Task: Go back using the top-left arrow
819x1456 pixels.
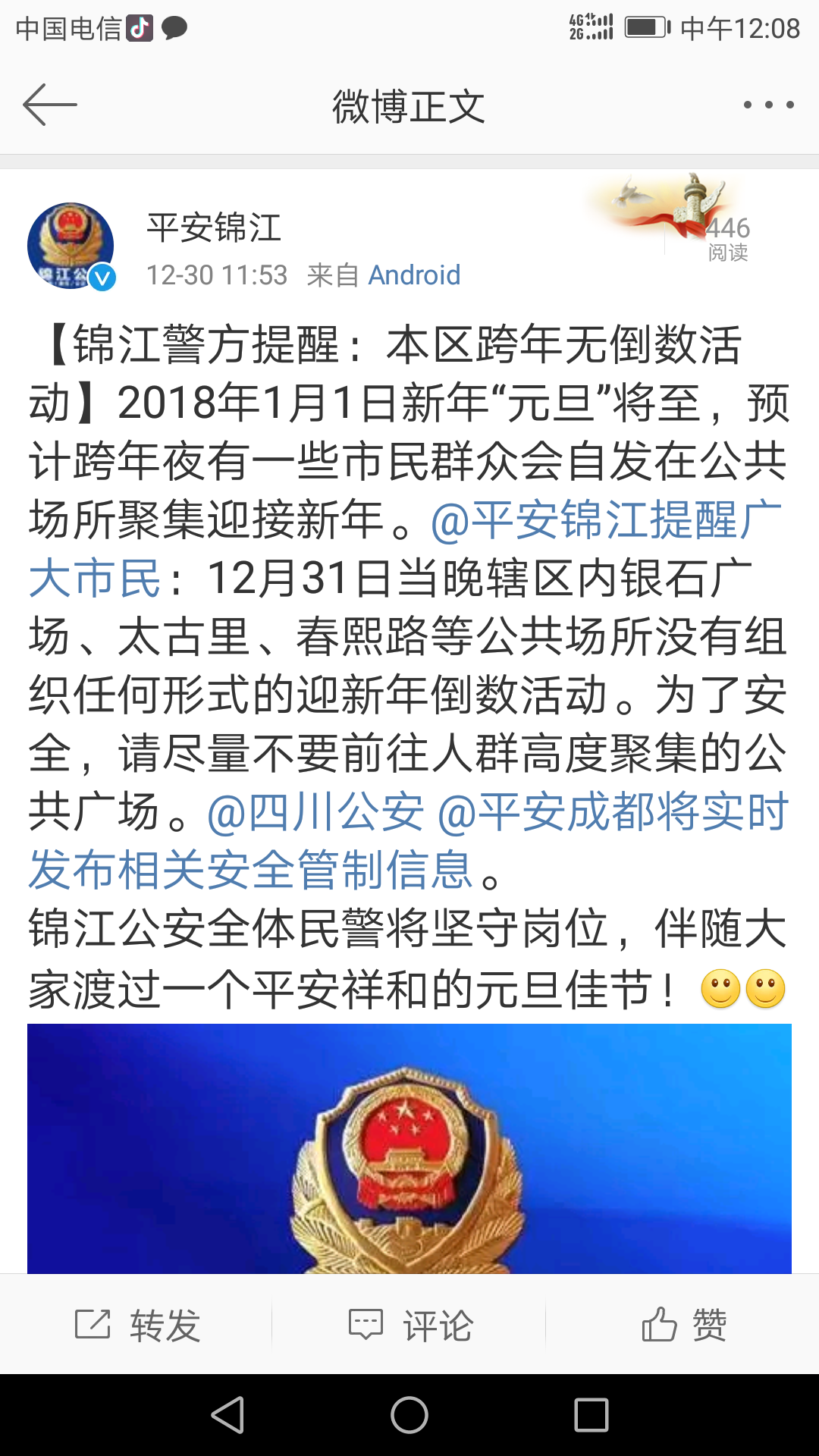Action: pyautogui.click(x=50, y=105)
